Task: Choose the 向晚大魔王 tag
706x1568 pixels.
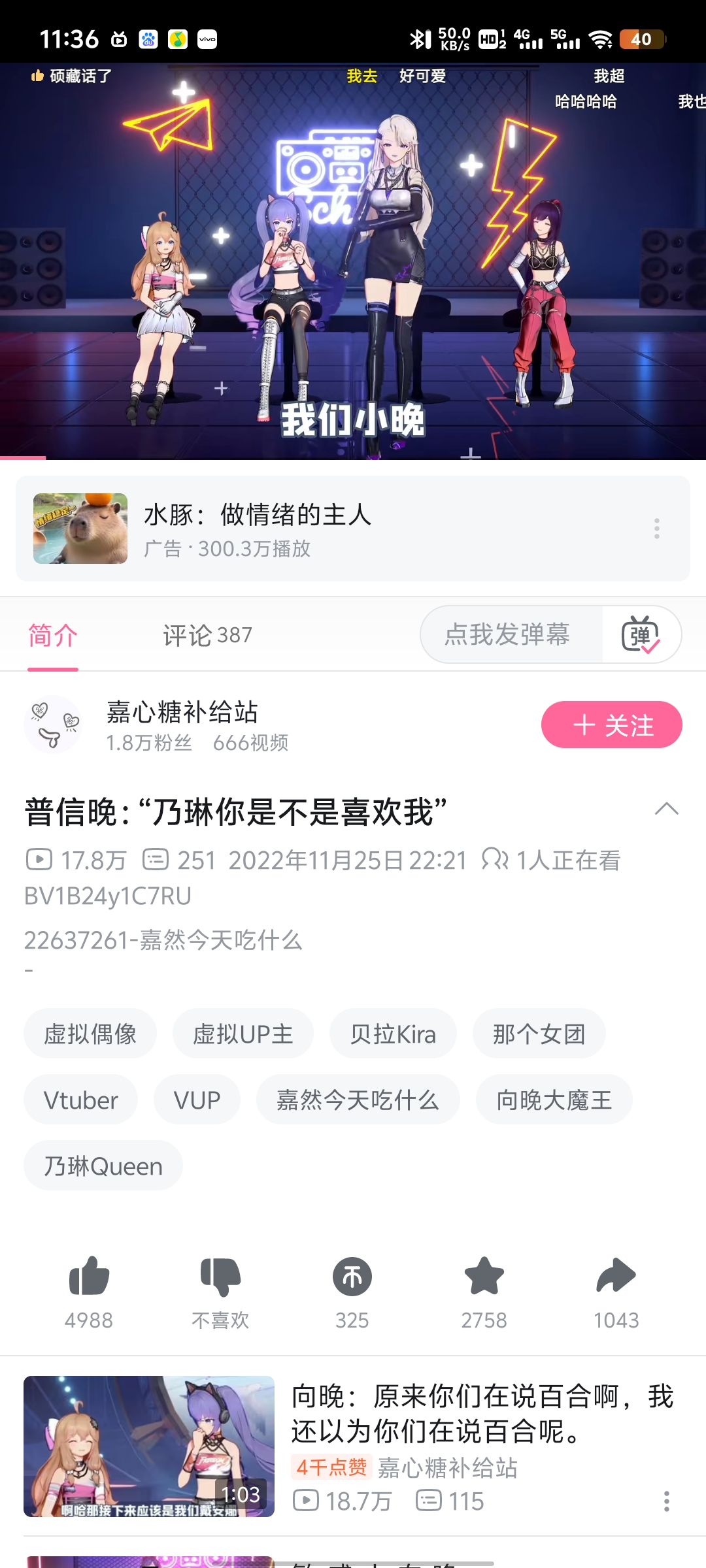Action: pyautogui.click(x=554, y=1100)
